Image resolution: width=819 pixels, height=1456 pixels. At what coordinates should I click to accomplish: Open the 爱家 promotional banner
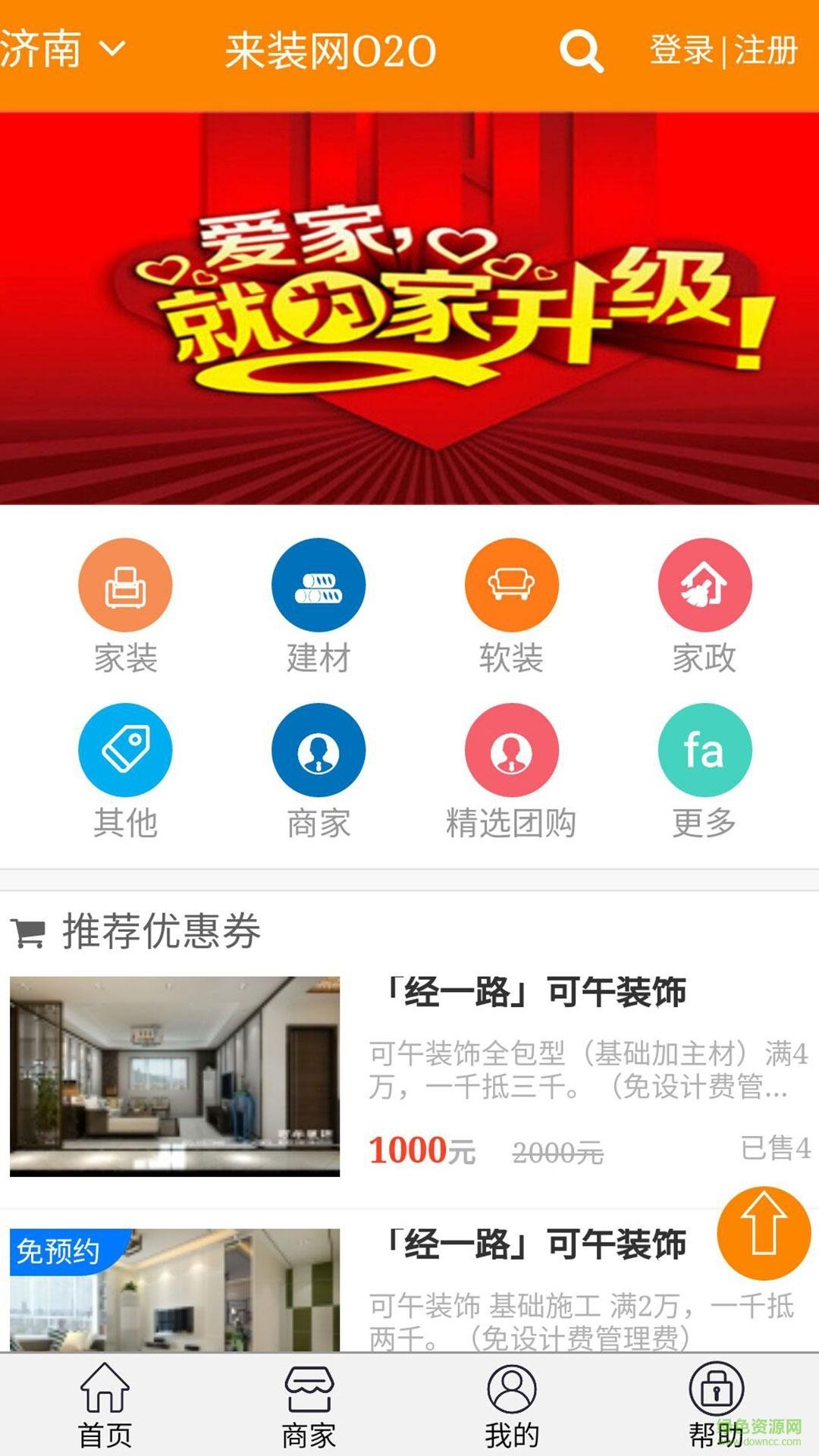coord(409,309)
